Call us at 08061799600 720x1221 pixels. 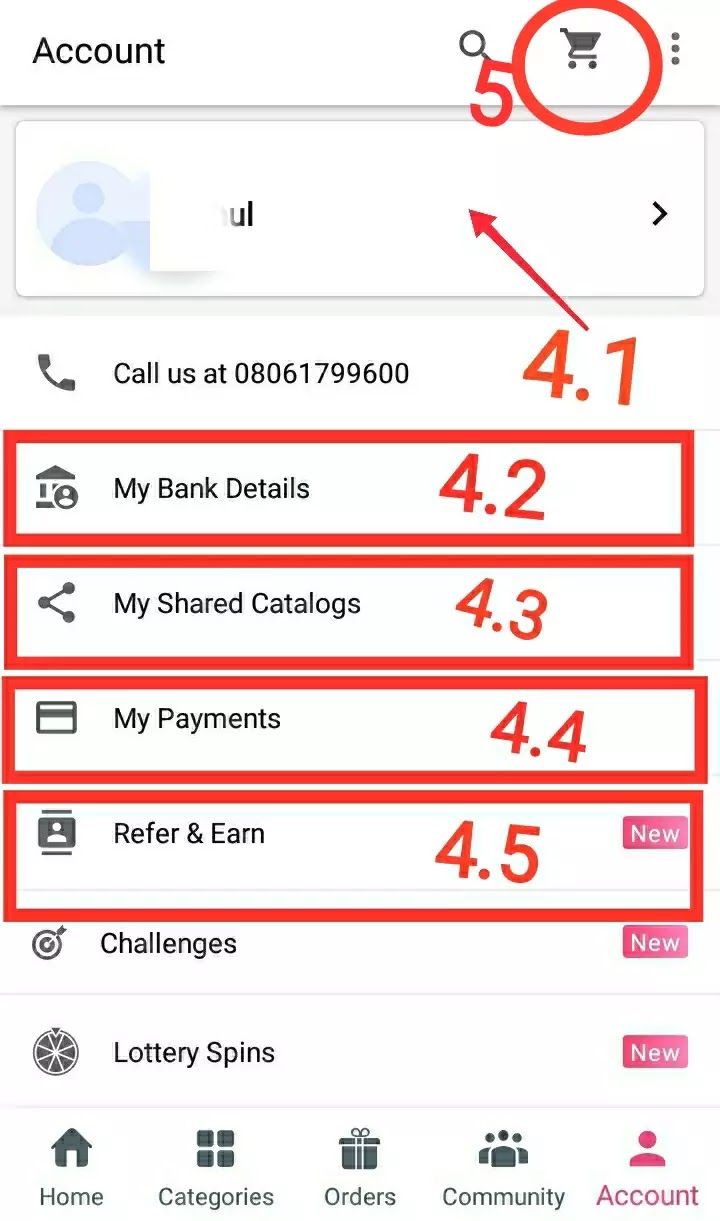[x=360, y=374]
